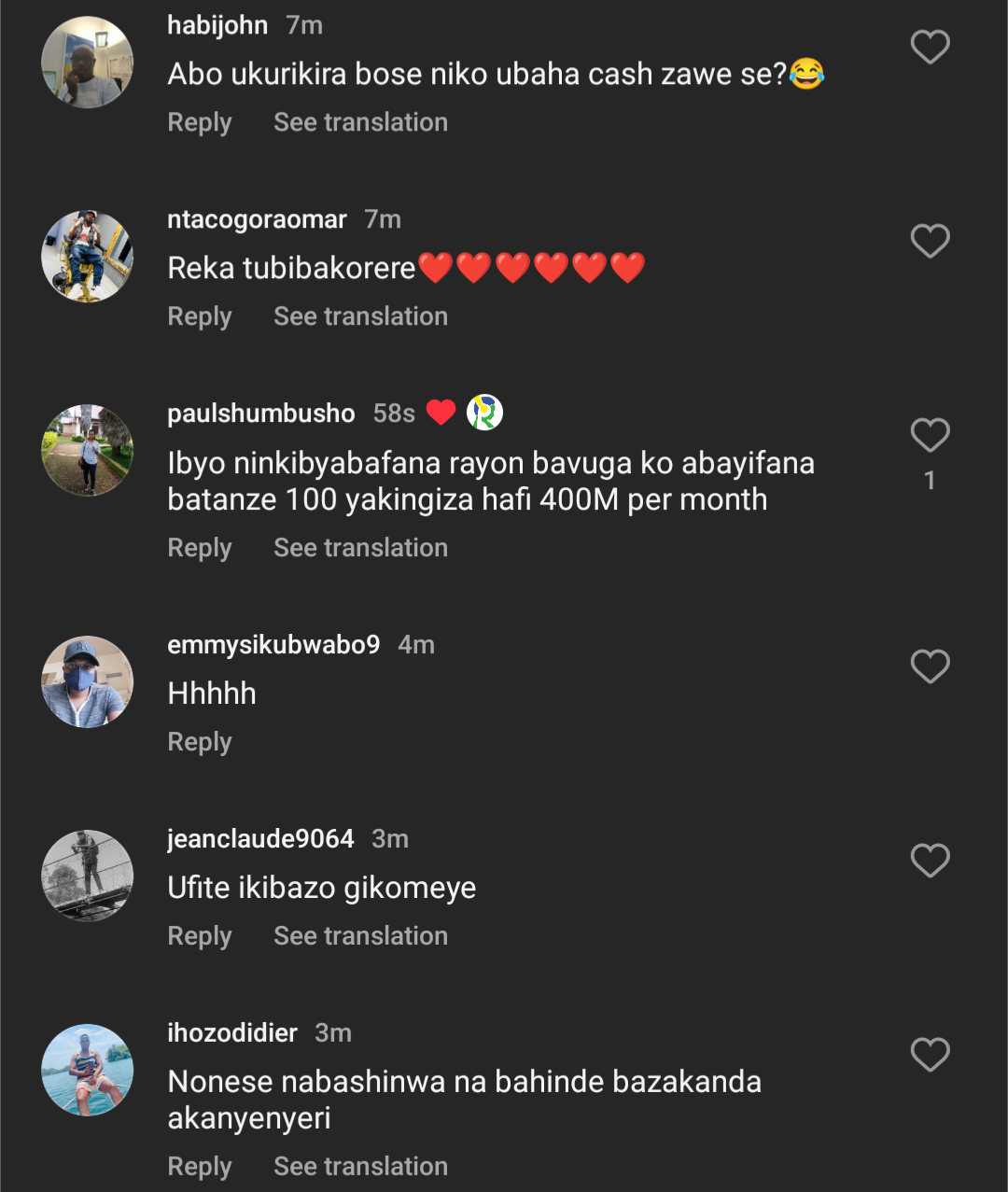See translation of ihozodidier's comment
Screen dimensions: 1008x1192
click(x=360, y=1167)
